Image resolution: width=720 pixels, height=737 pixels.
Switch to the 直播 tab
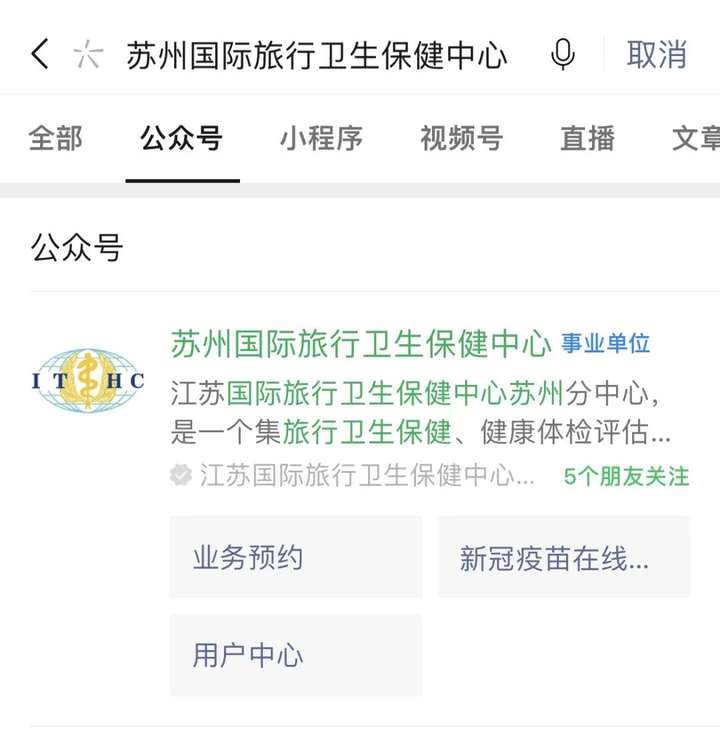tap(587, 138)
